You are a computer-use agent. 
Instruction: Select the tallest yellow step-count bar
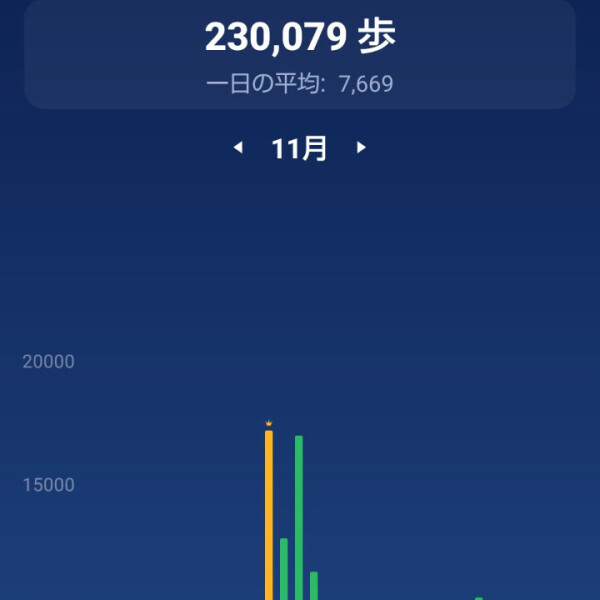click(x=269, y=515)
